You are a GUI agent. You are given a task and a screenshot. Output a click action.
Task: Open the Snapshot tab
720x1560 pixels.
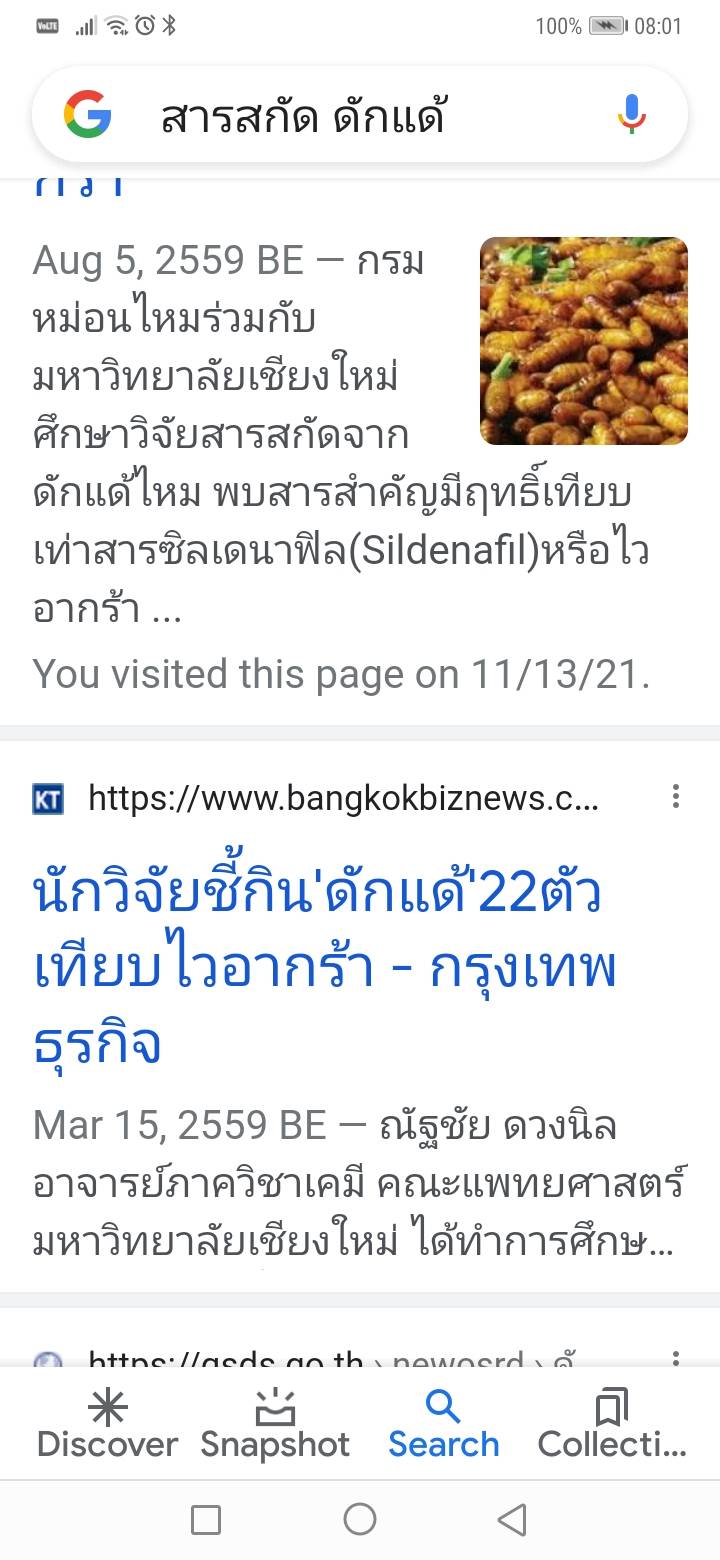pyautogui.click(x=275, y=1424)
